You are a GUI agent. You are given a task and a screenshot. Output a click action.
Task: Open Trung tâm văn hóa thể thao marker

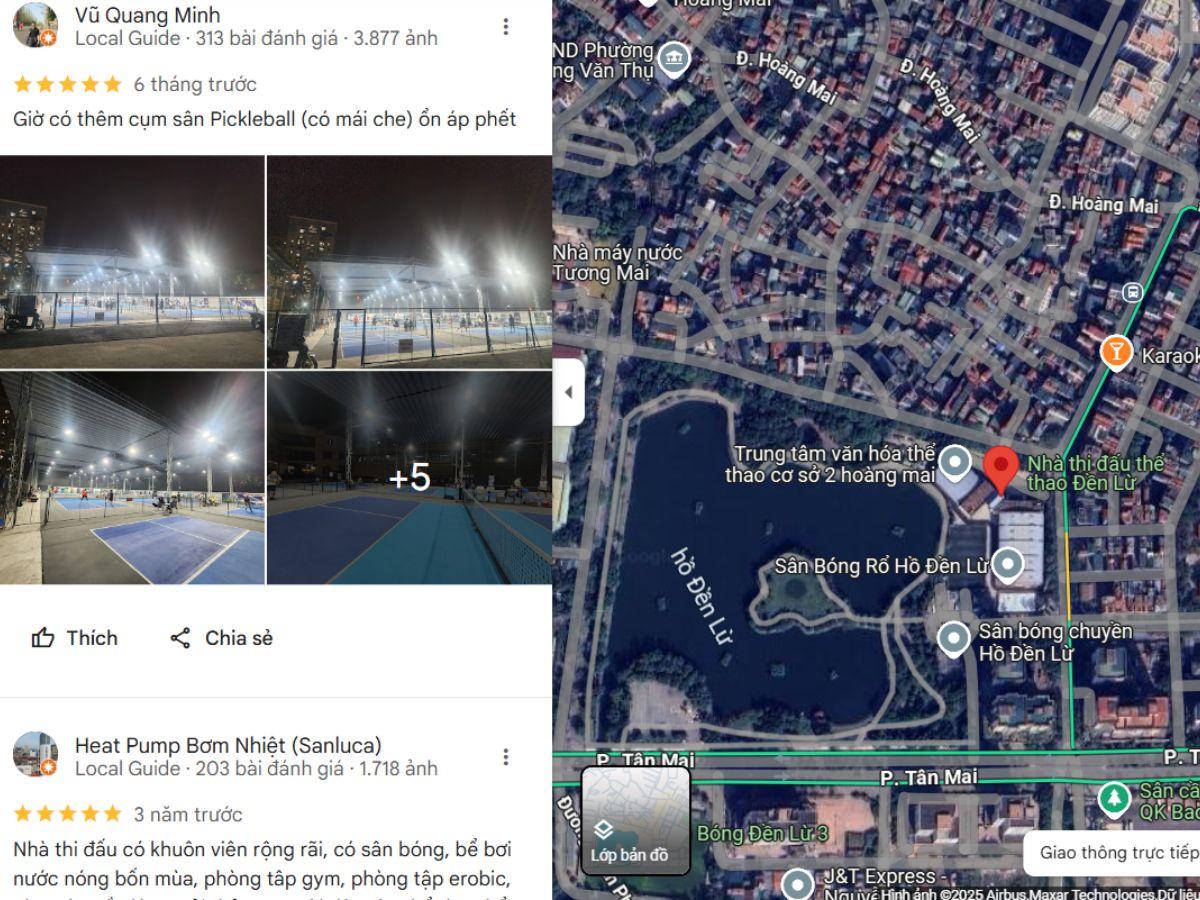(955, 462)
